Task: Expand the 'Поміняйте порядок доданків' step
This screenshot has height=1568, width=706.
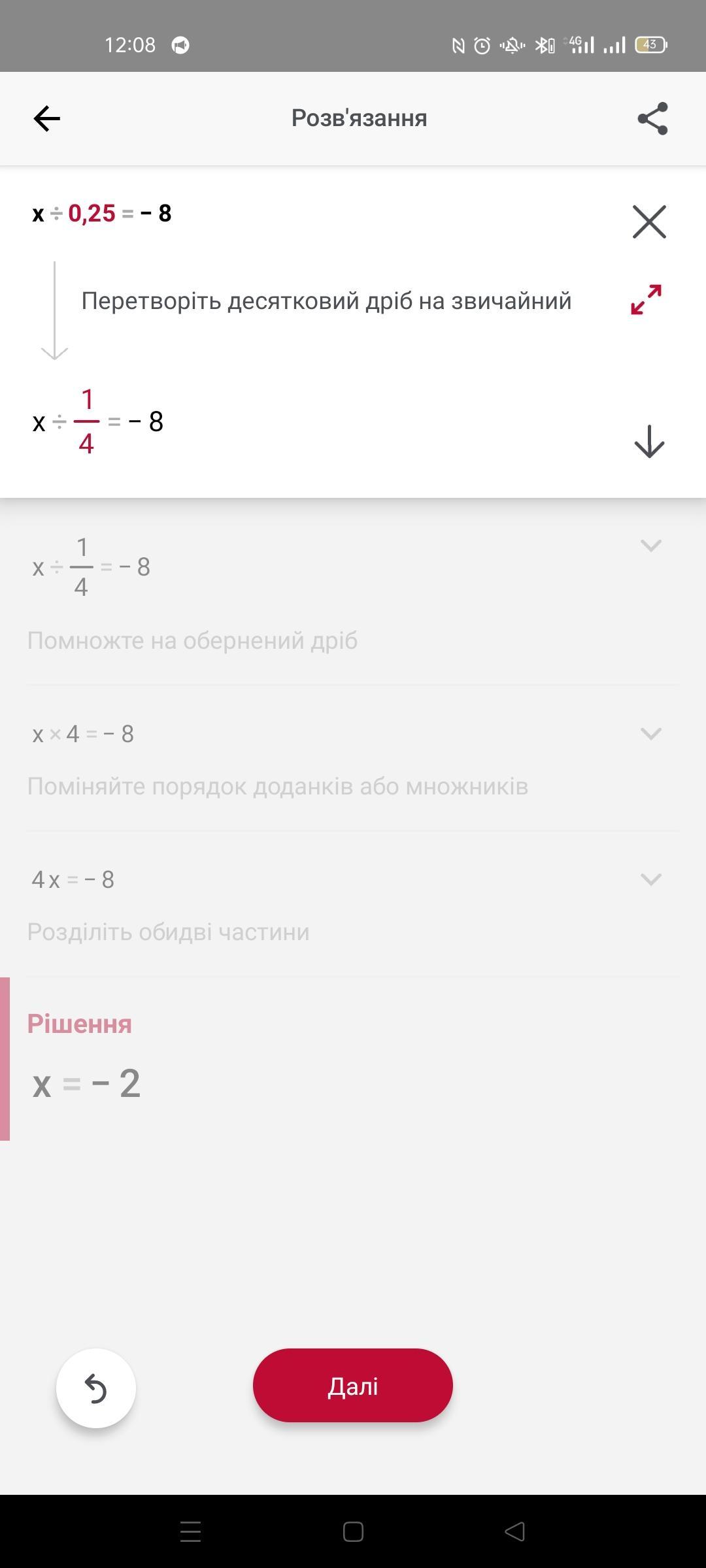Action: [x=650, y=733]
